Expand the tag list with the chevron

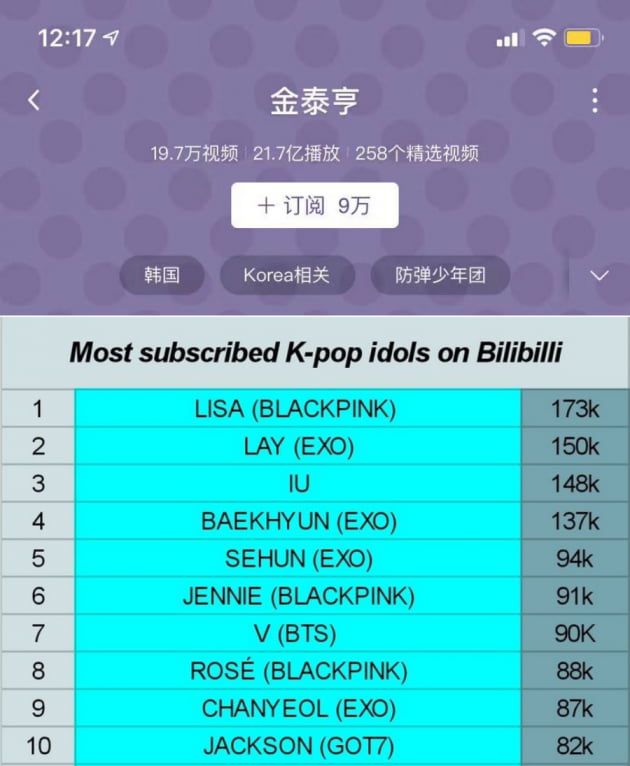(x=599, y=276)
